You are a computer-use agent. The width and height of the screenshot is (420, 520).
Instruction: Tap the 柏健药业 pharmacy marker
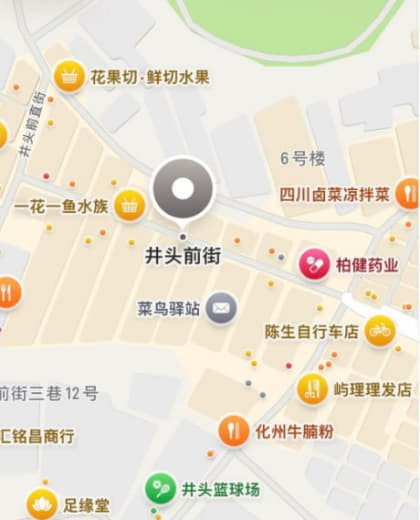click(x=314, y=265)
